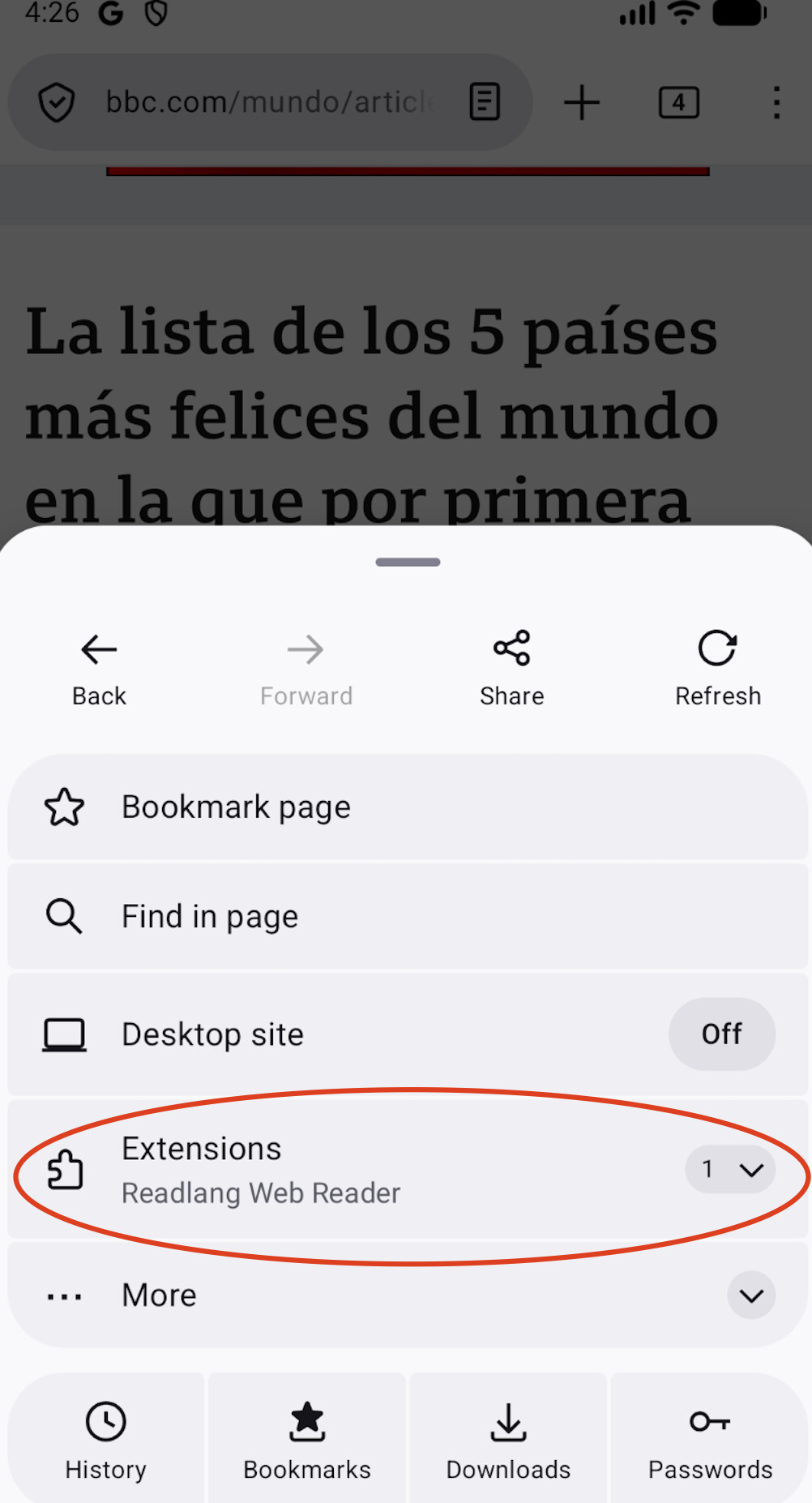The width and height of the screenshot is (812, 1503).
Task: Open the three-dot browser menu
Action: [x=776, y=102]
